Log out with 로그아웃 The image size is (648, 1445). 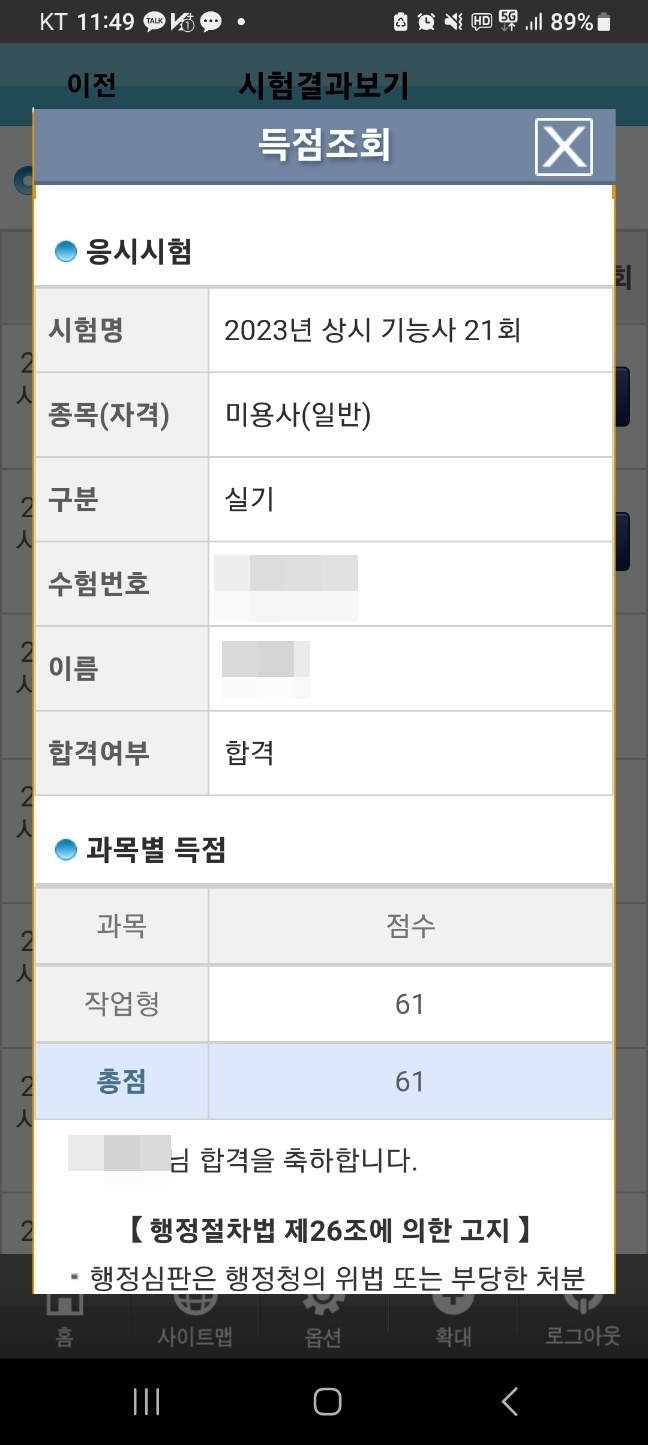583,1319
